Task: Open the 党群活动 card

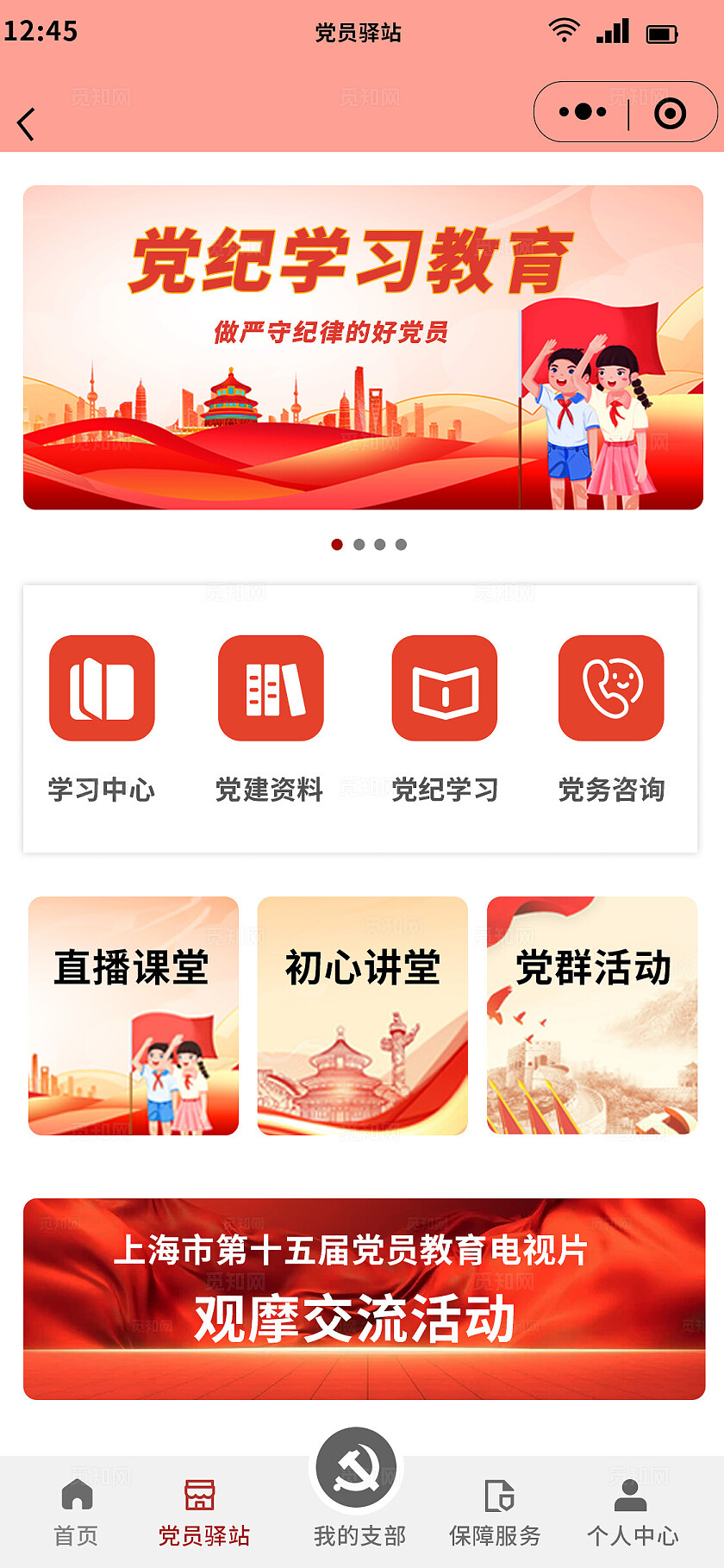Action: [592, 1015]
